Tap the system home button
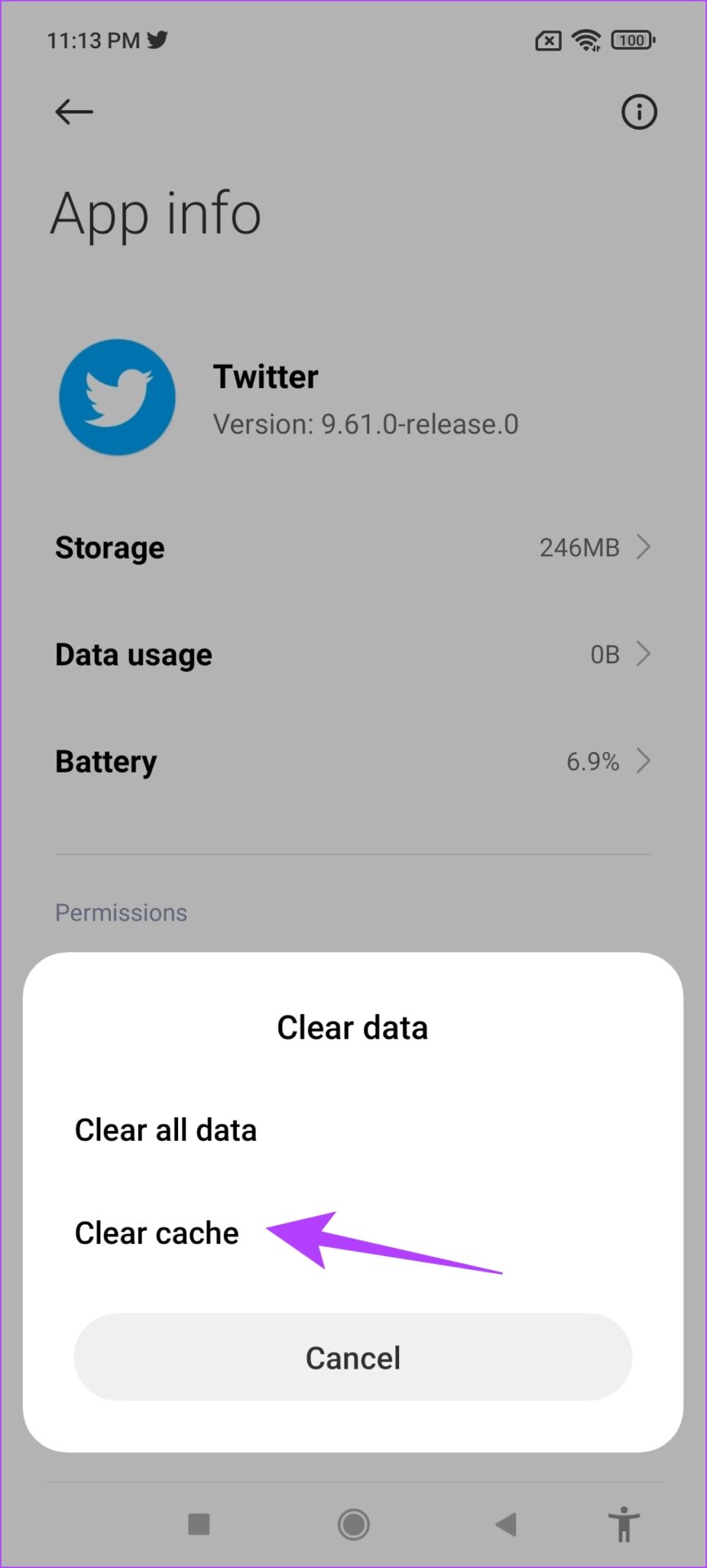The width and height of the screenshot is (707, 1568). point(353,1524)
